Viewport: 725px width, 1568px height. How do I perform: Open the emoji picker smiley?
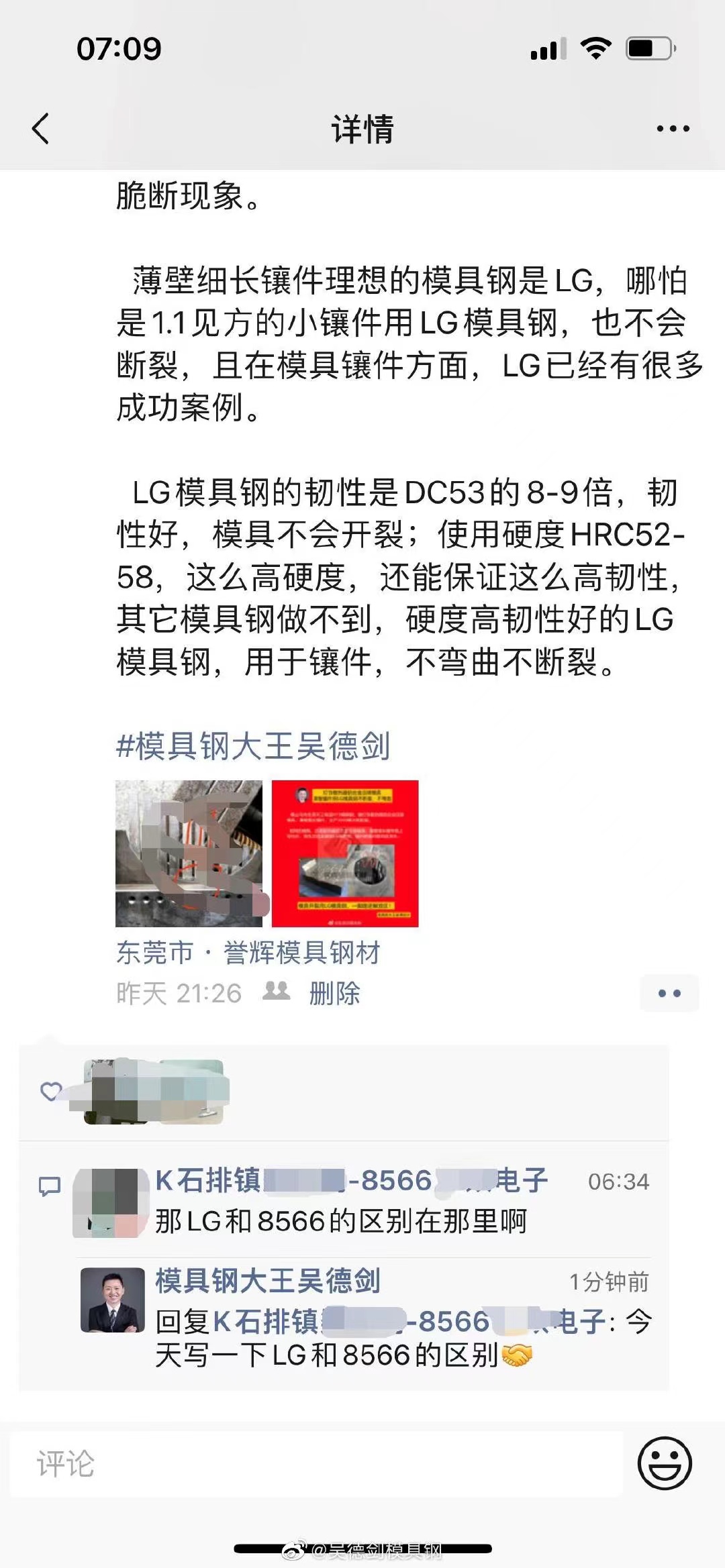[665, 1463]
